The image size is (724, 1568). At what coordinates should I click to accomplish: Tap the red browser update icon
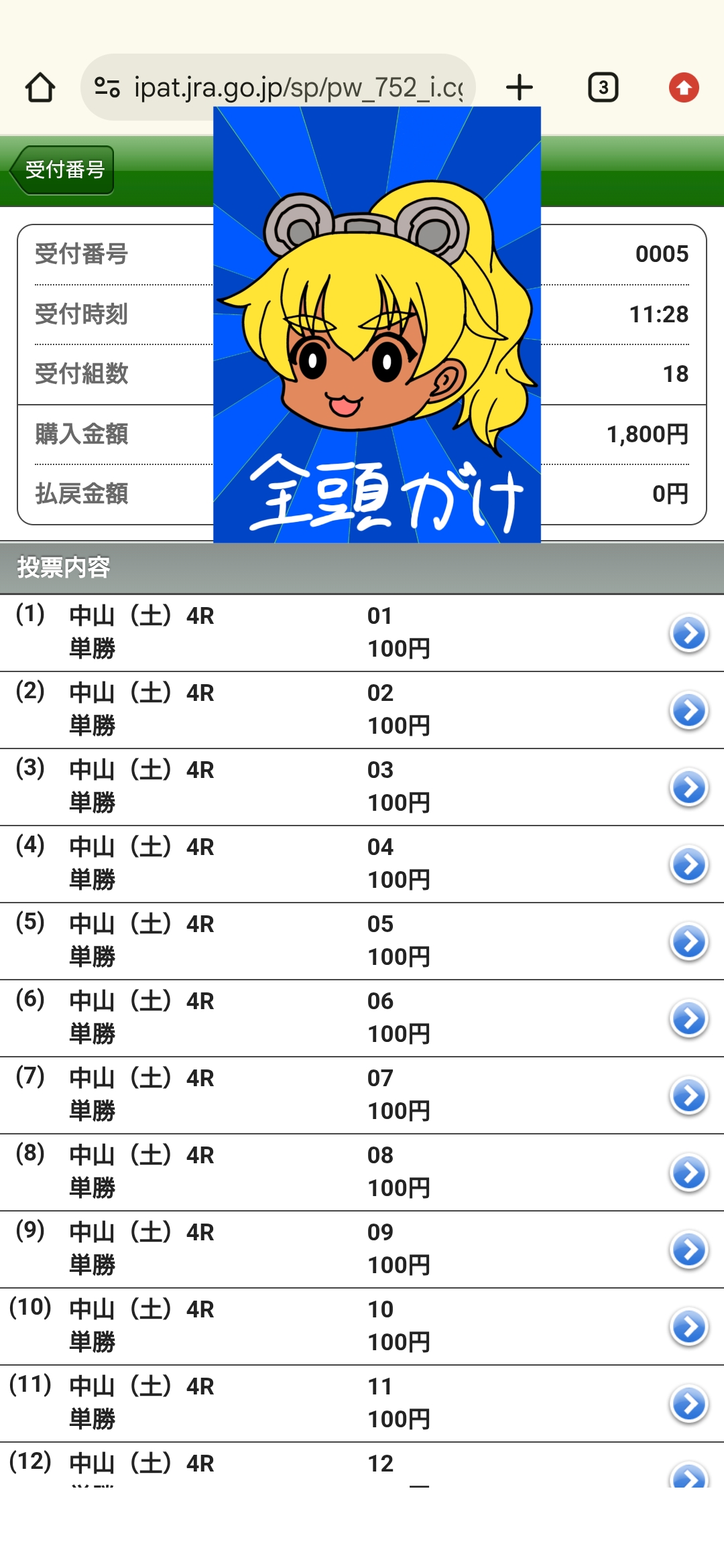[684, 88]
